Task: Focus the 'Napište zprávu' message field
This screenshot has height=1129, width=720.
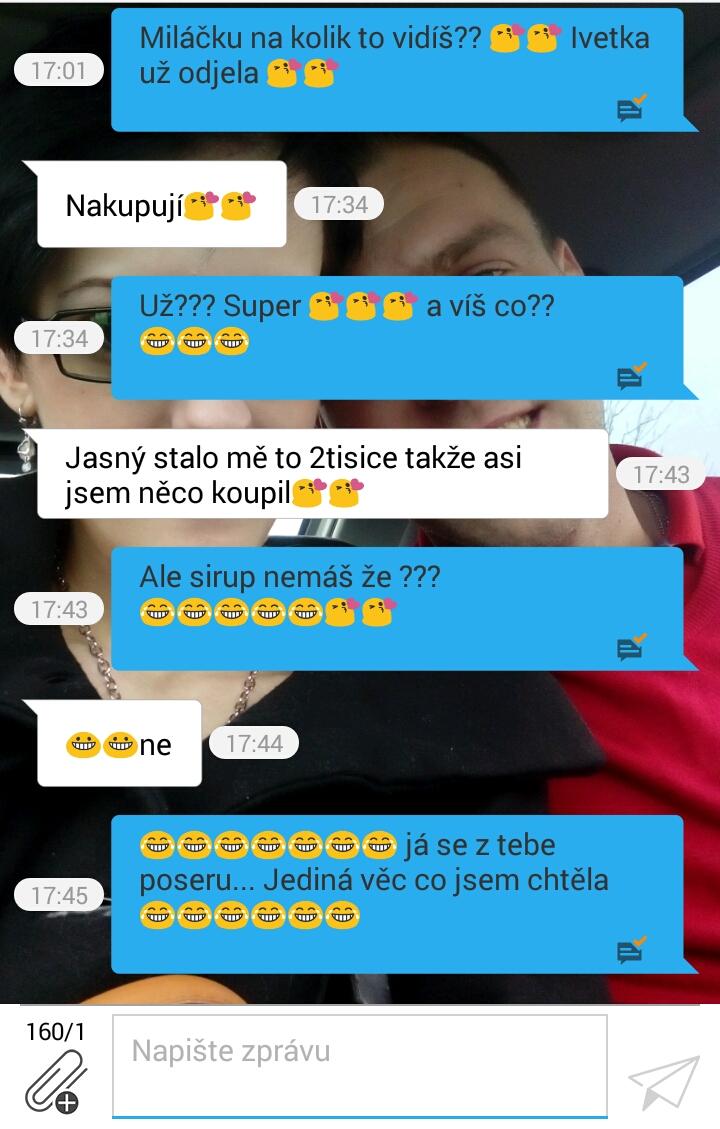Action: [x=359, y=1064]
